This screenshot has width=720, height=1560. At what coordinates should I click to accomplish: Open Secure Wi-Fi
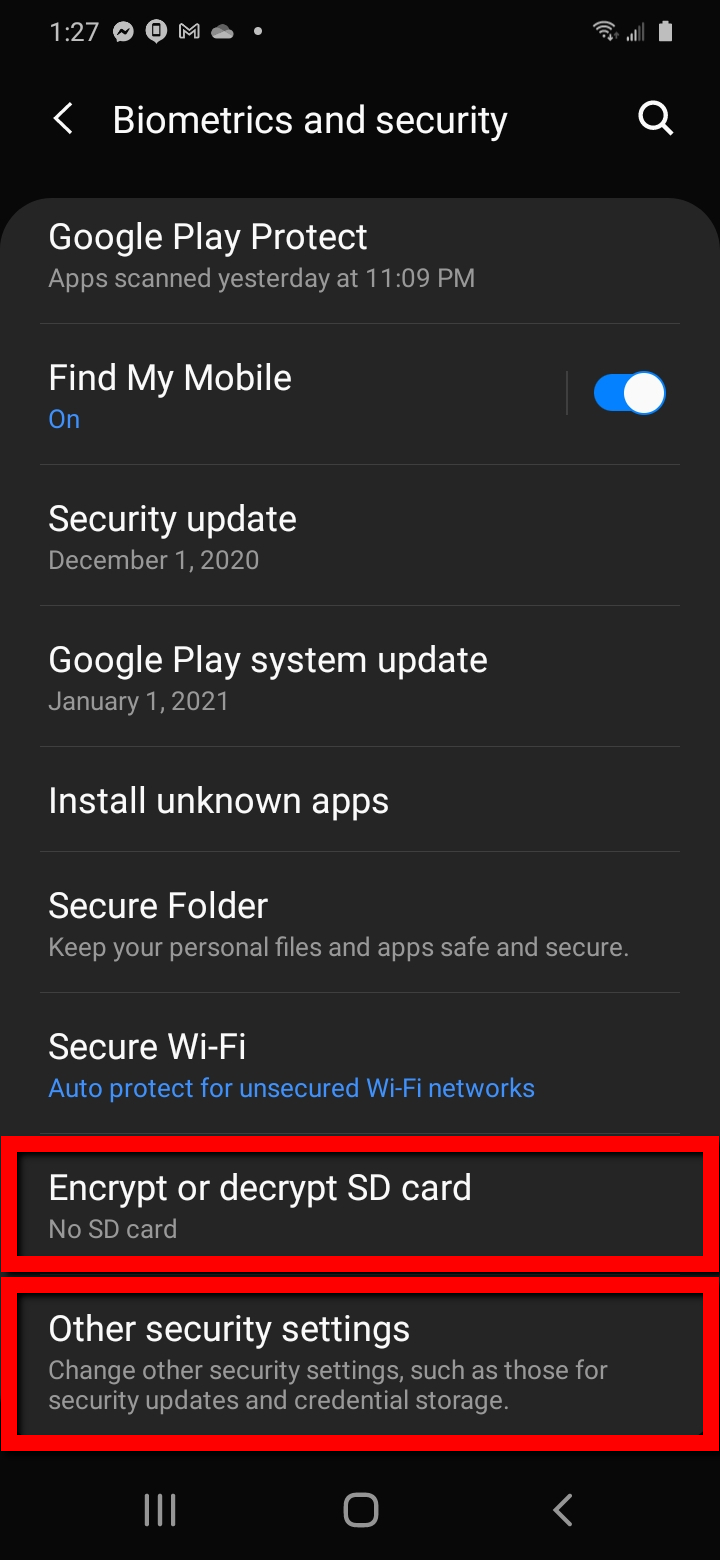(x=360, y=1064)
